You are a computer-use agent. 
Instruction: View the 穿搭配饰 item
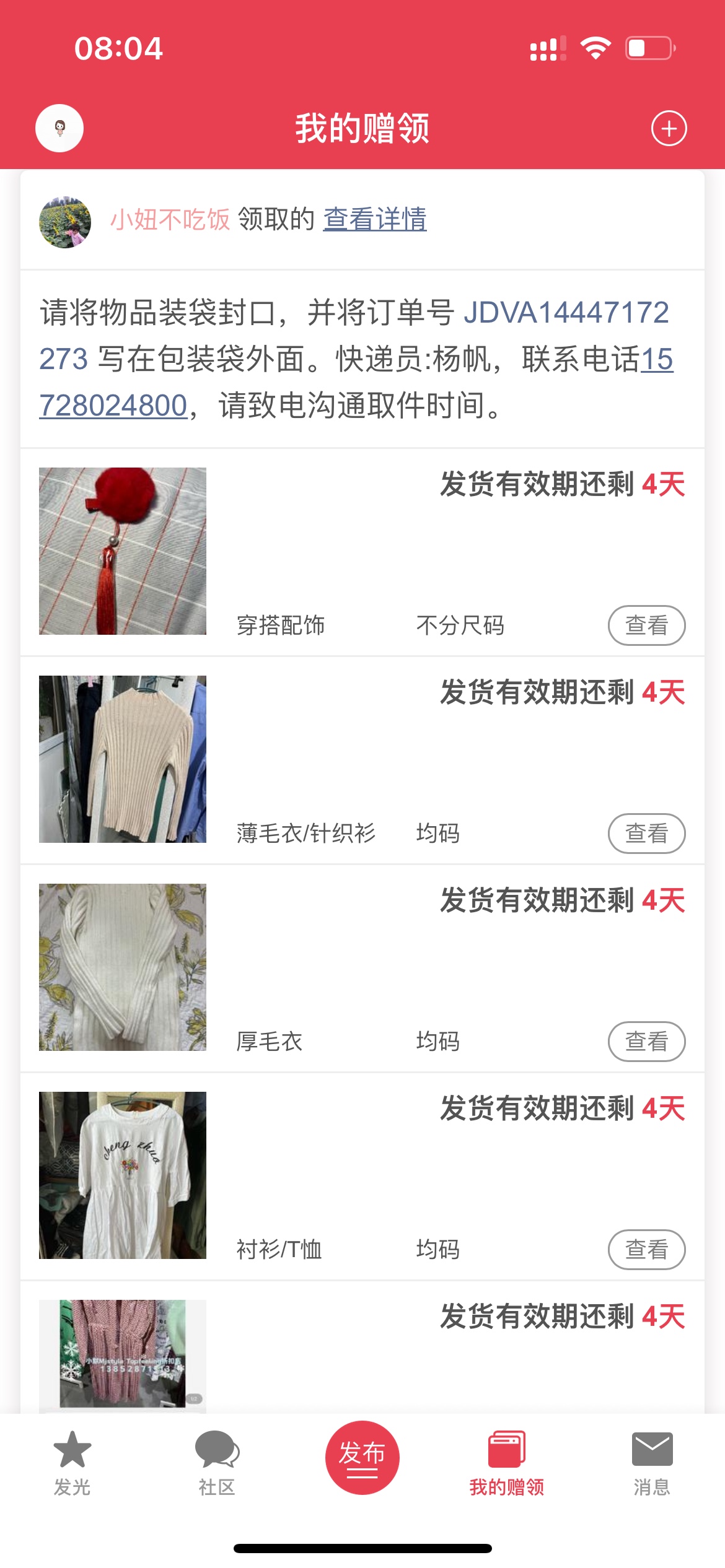(x=646, y=625)
